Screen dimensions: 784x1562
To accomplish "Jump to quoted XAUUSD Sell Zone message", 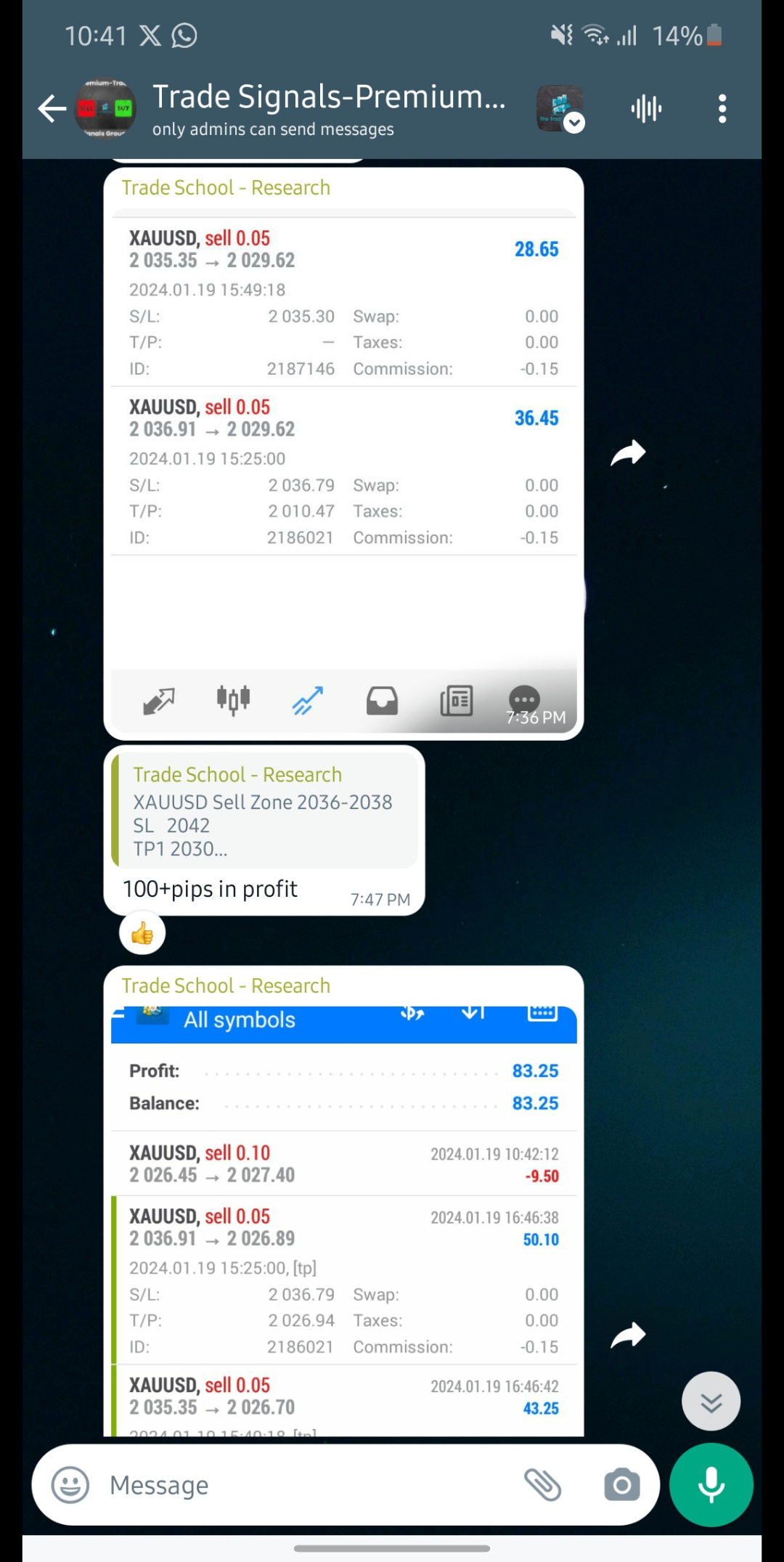I will (266, 811).
